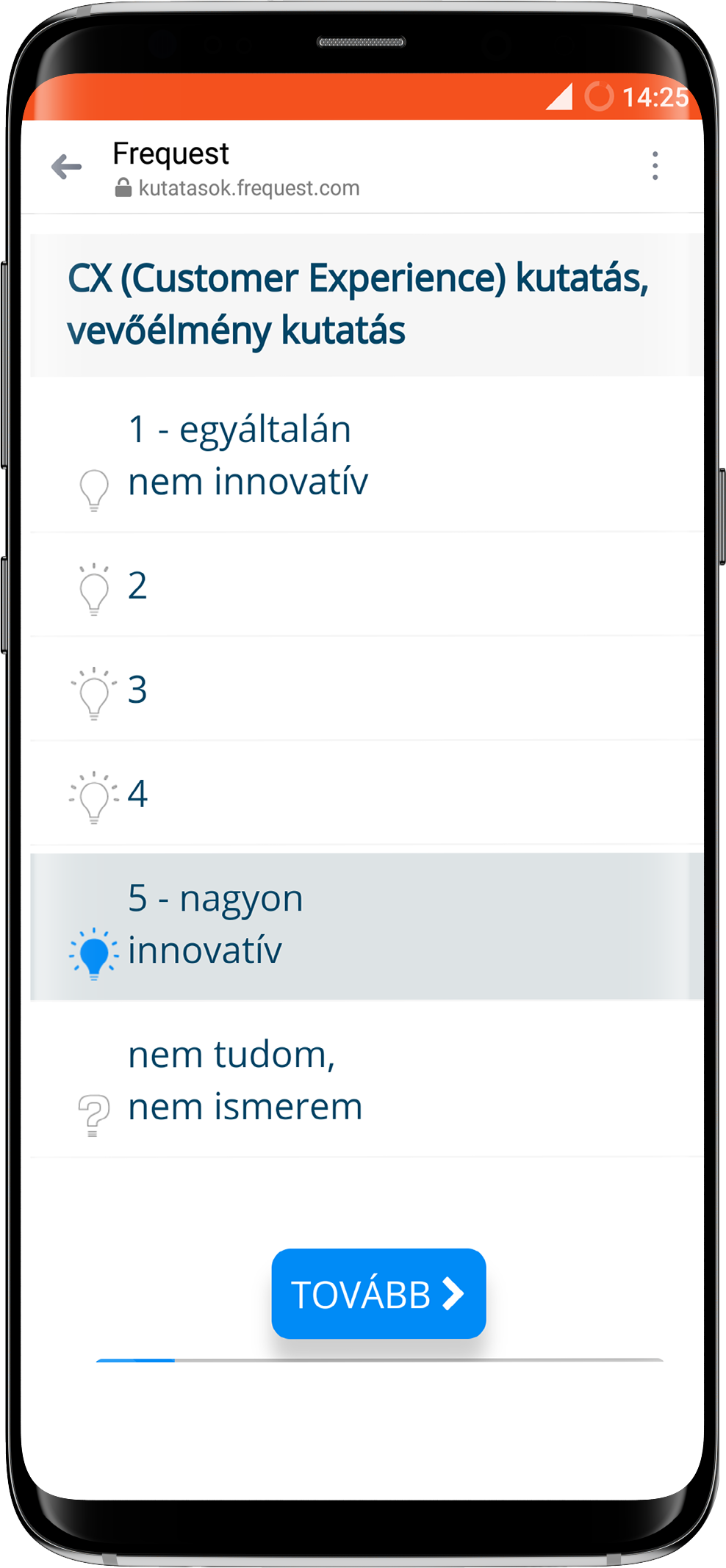This screenshot has height=1568, width=726.
Task: Go back using the browser arrow
Action: 67,167
